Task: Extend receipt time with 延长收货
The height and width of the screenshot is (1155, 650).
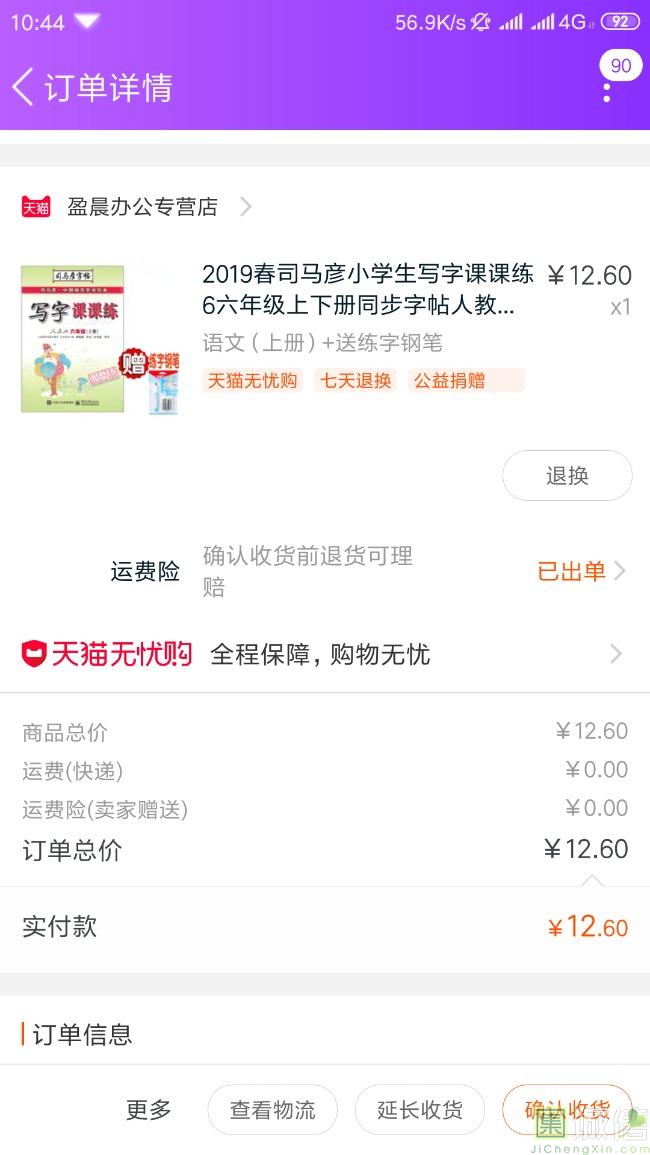Action: point(420,1109)
